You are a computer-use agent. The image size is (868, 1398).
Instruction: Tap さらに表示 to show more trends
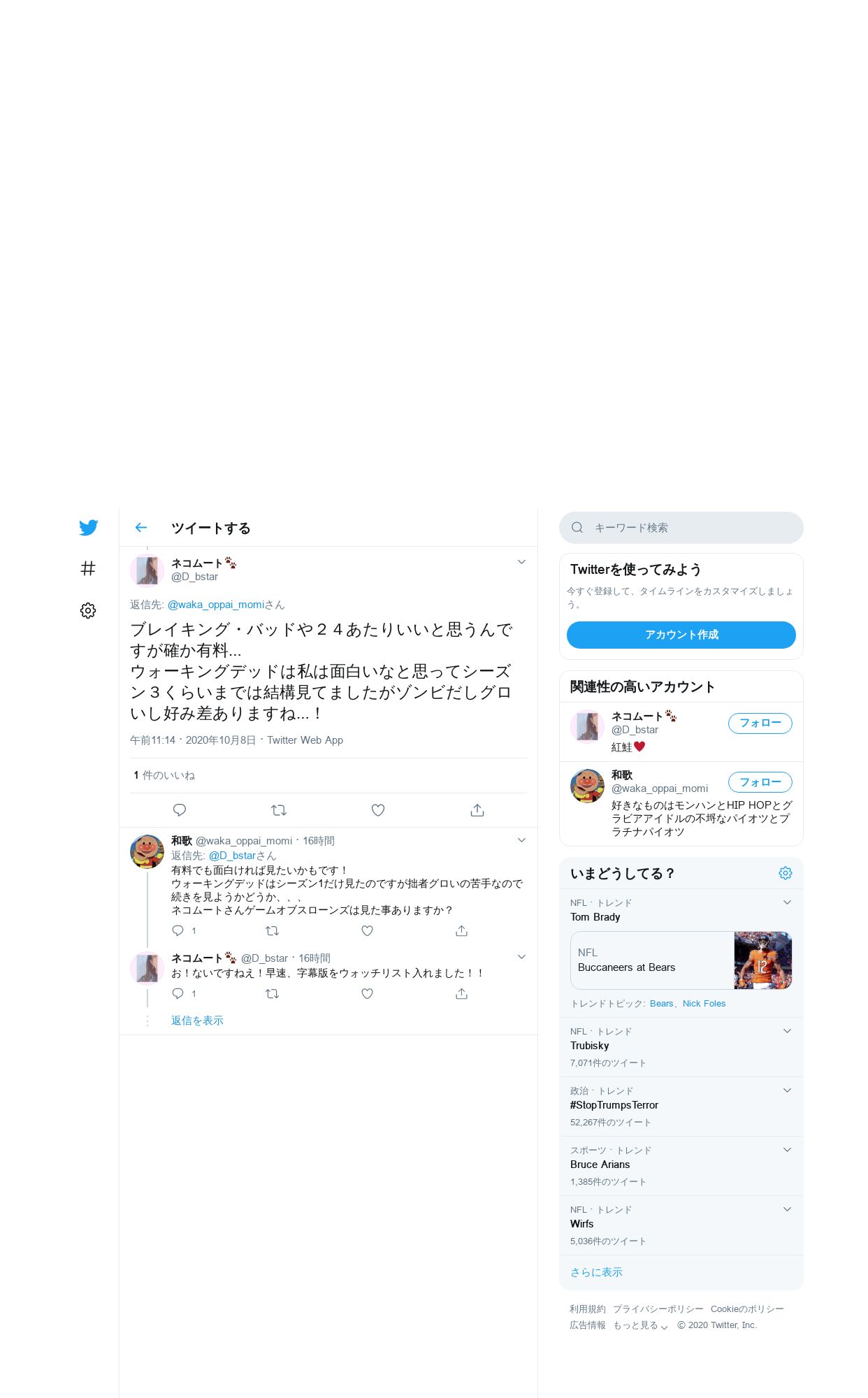pos(596,1272)
